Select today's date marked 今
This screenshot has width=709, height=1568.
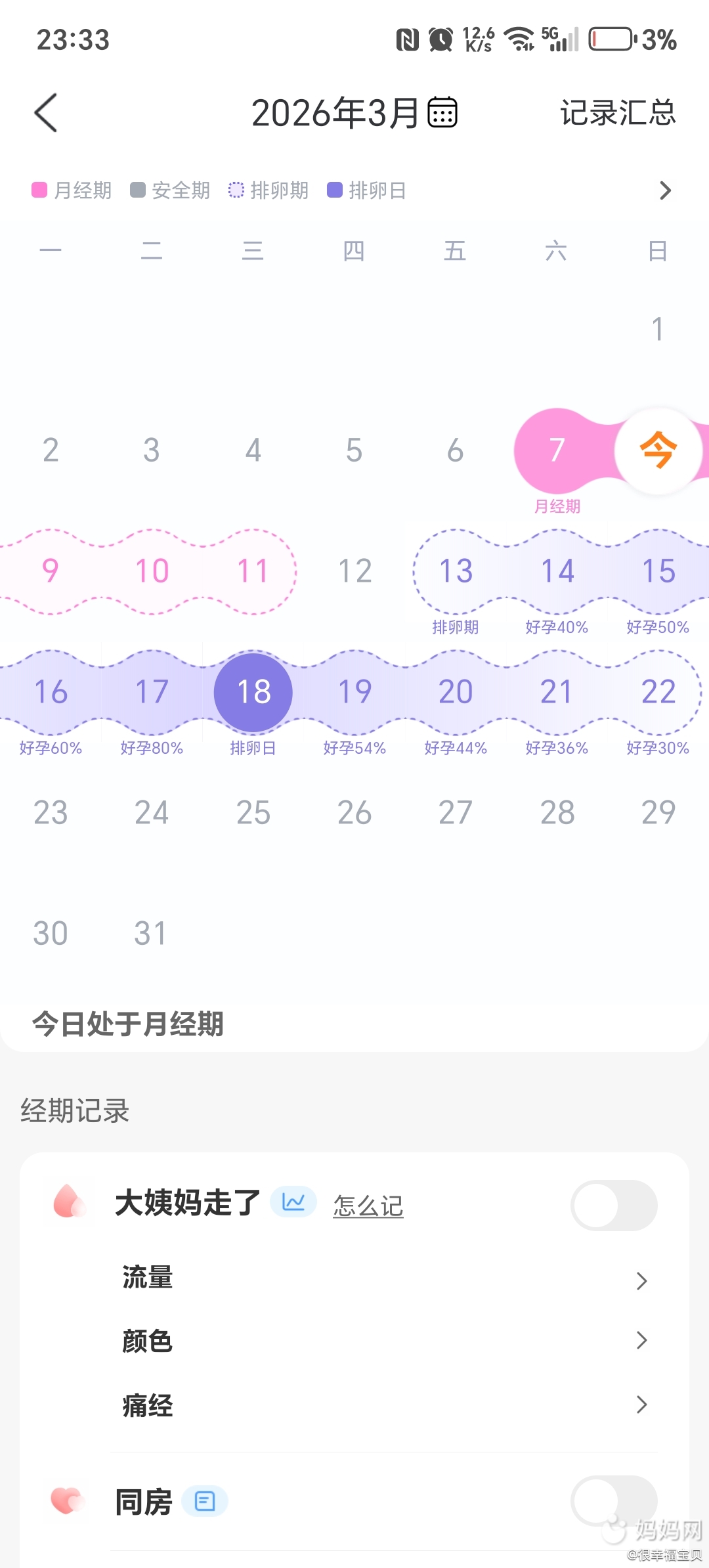(658, 450)
